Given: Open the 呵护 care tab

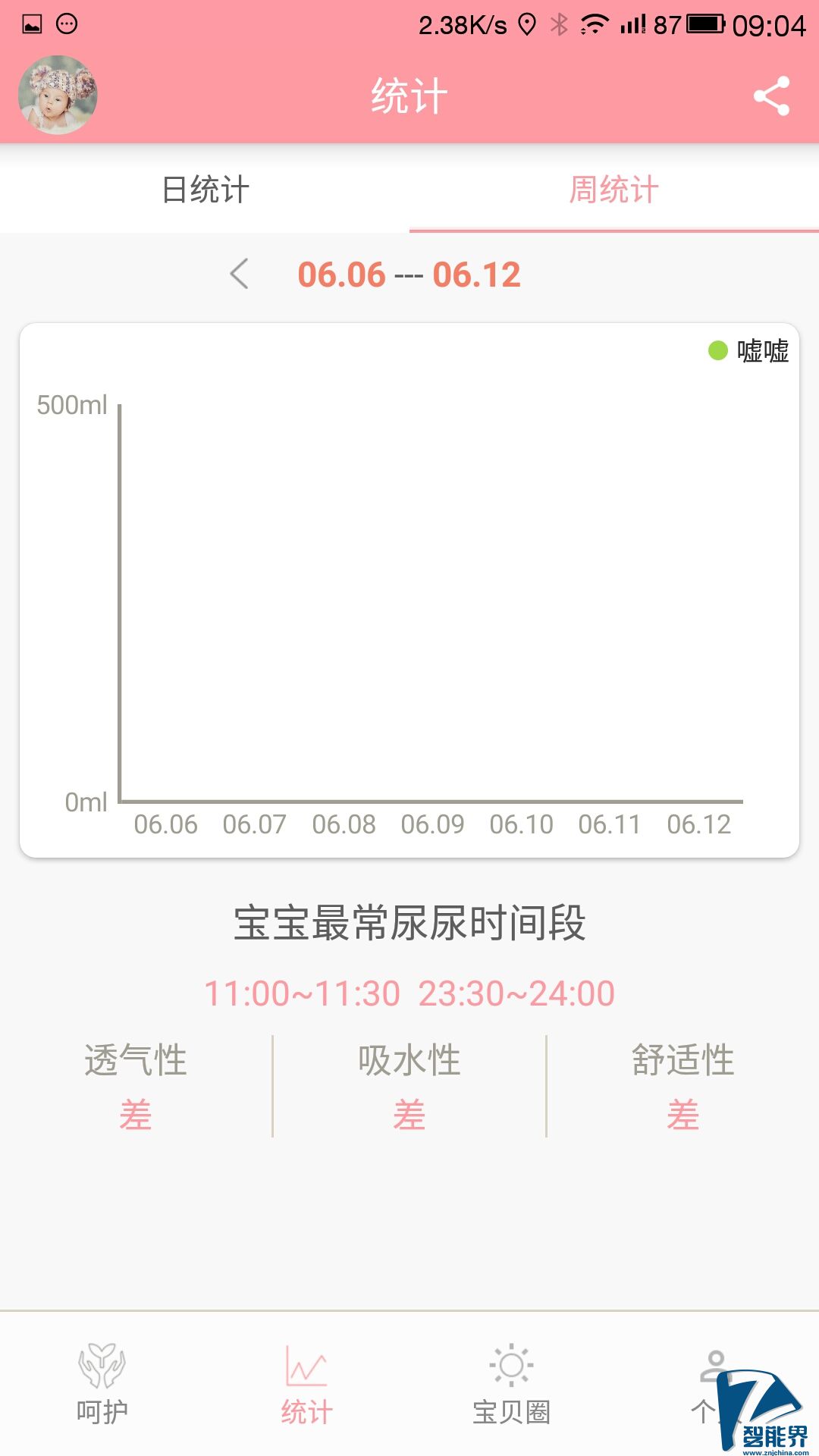Looking at the screenshot, I should (102, 1385).
